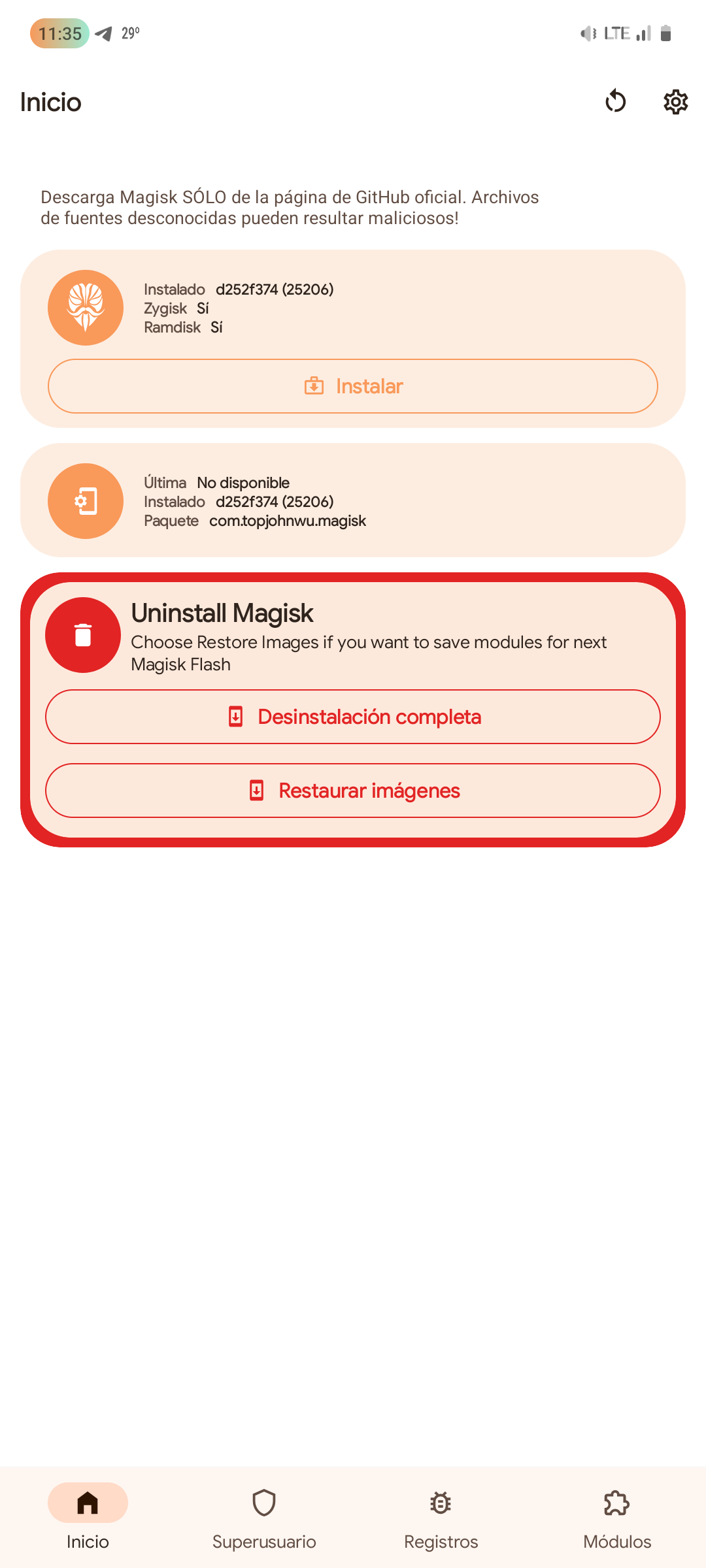Image resolution: width=706 pixels, height=1568 pixels.
Task: Tap the reboot icon in app bar
Action: (615, 101)
